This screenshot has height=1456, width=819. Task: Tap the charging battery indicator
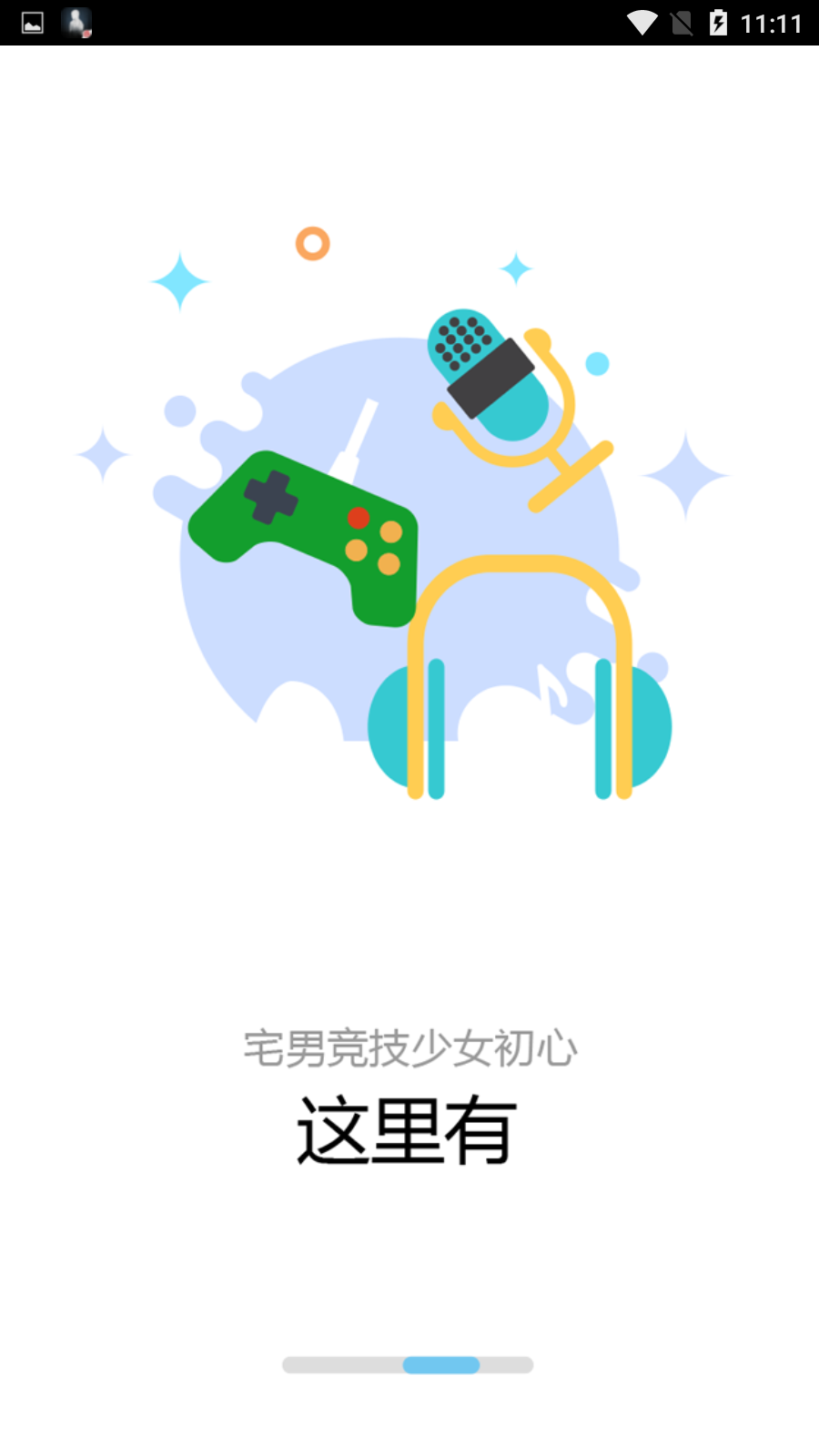pos(718,23)
